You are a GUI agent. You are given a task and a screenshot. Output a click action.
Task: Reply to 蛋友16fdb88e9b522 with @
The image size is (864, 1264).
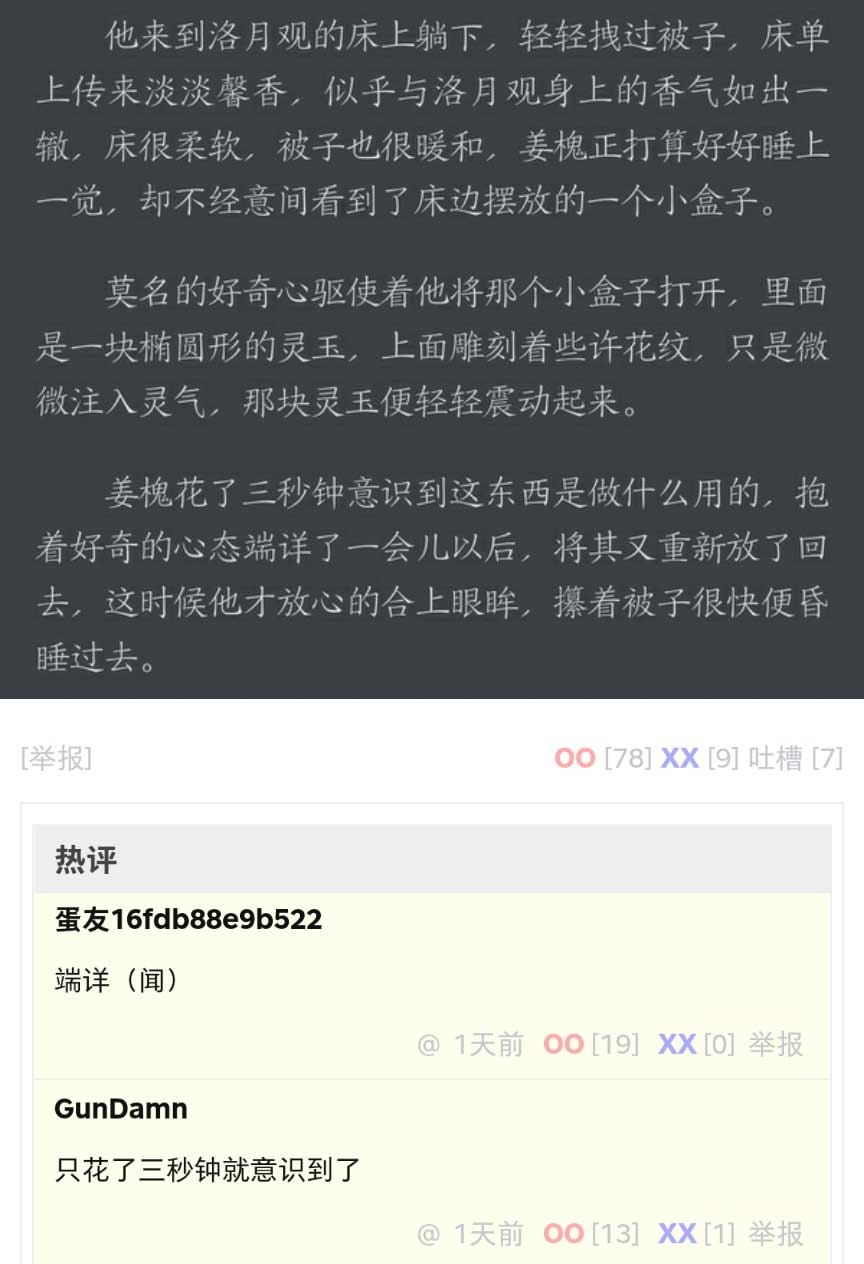[x=428, y=1045]
